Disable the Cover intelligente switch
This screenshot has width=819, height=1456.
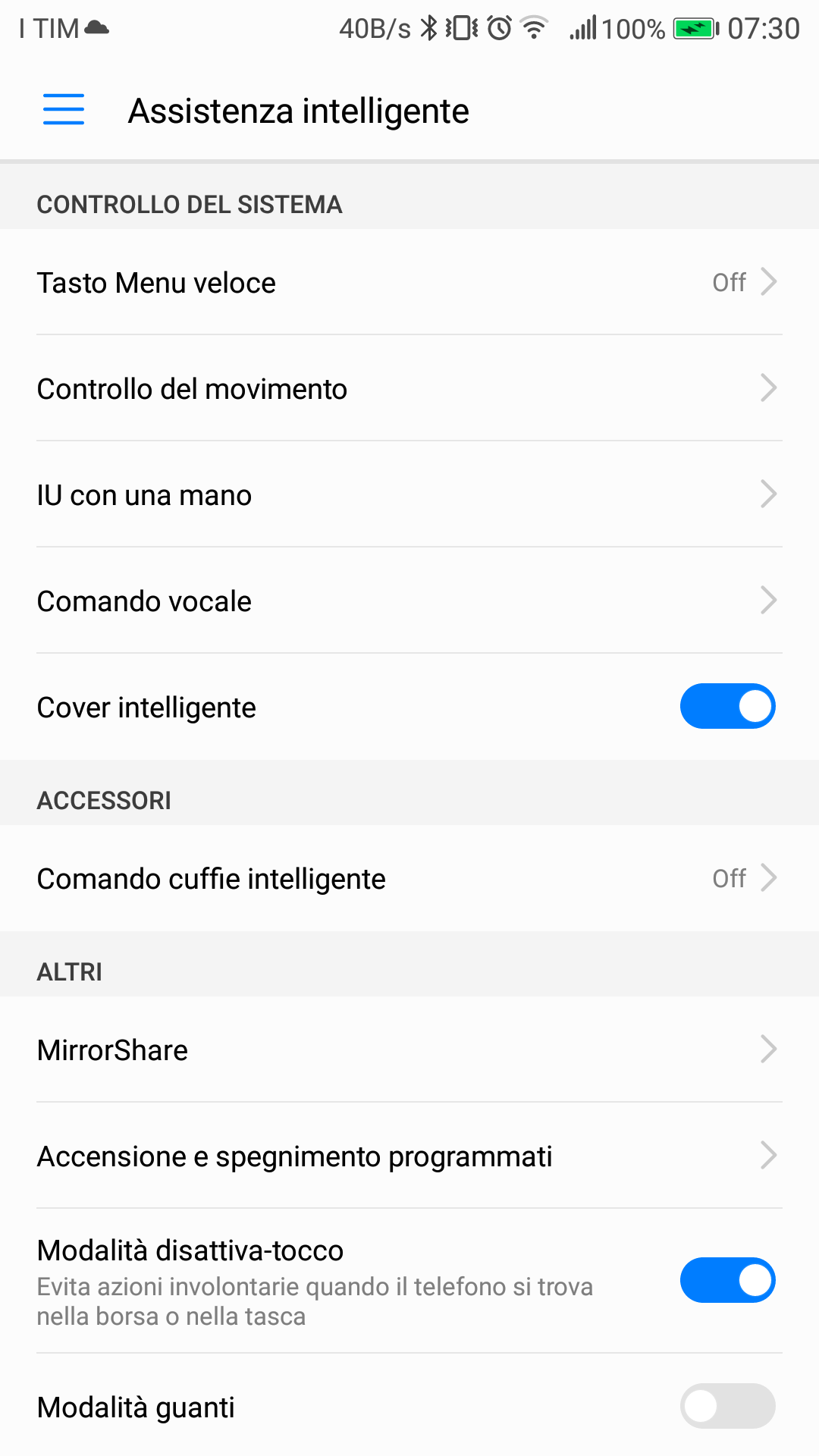[727, 706]
